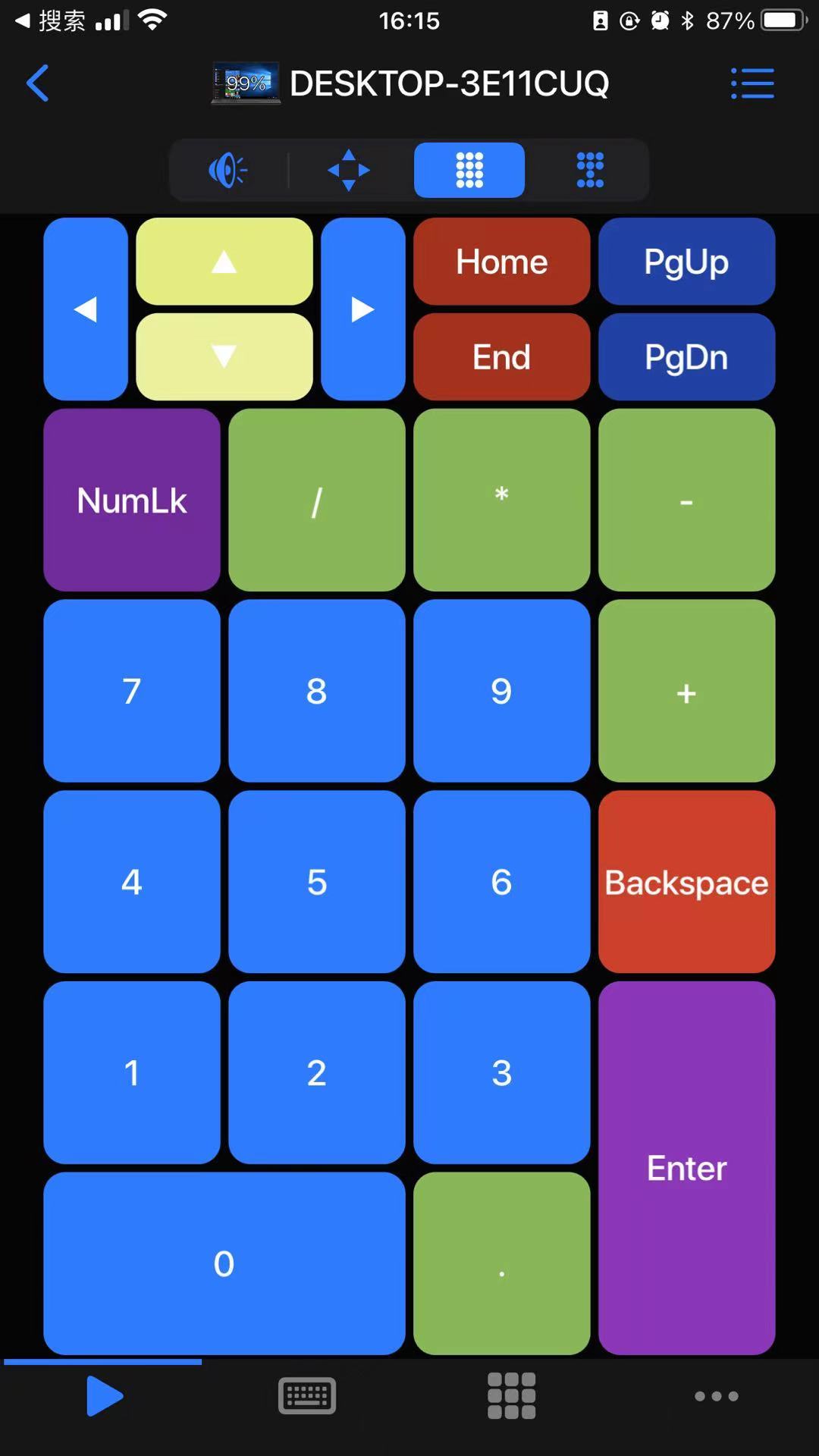Switch to the volume/sound control tab
This screenshot has width=819, height=1456.
[x=227, y=170]
